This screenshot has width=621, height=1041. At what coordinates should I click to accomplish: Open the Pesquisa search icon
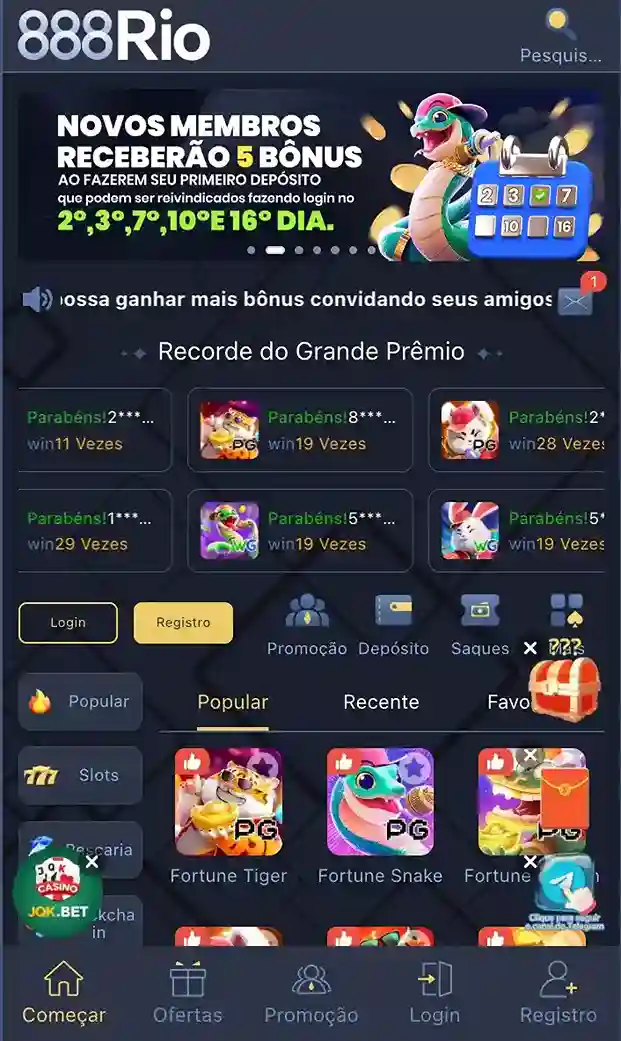[x=560, y=25]
